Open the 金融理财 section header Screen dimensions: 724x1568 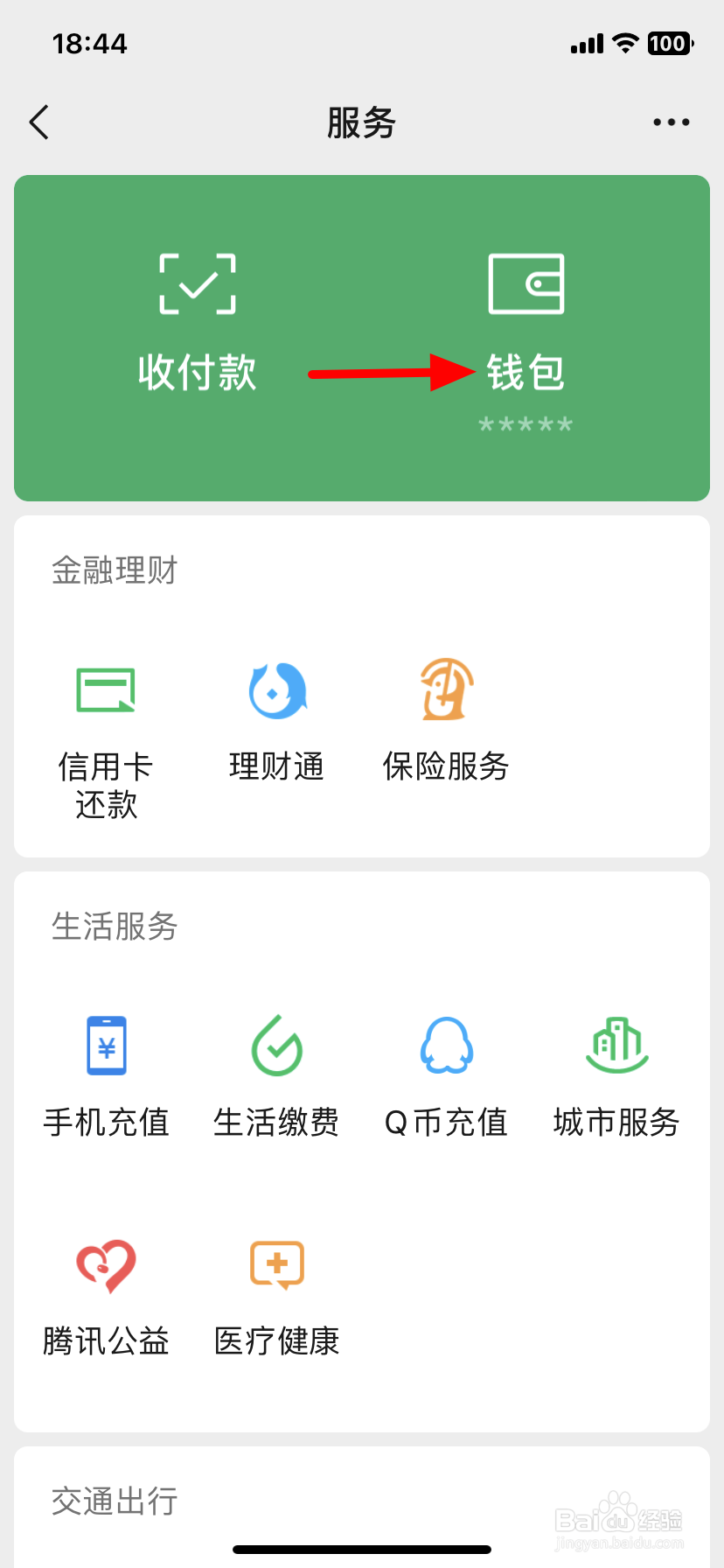click(115, 570)
